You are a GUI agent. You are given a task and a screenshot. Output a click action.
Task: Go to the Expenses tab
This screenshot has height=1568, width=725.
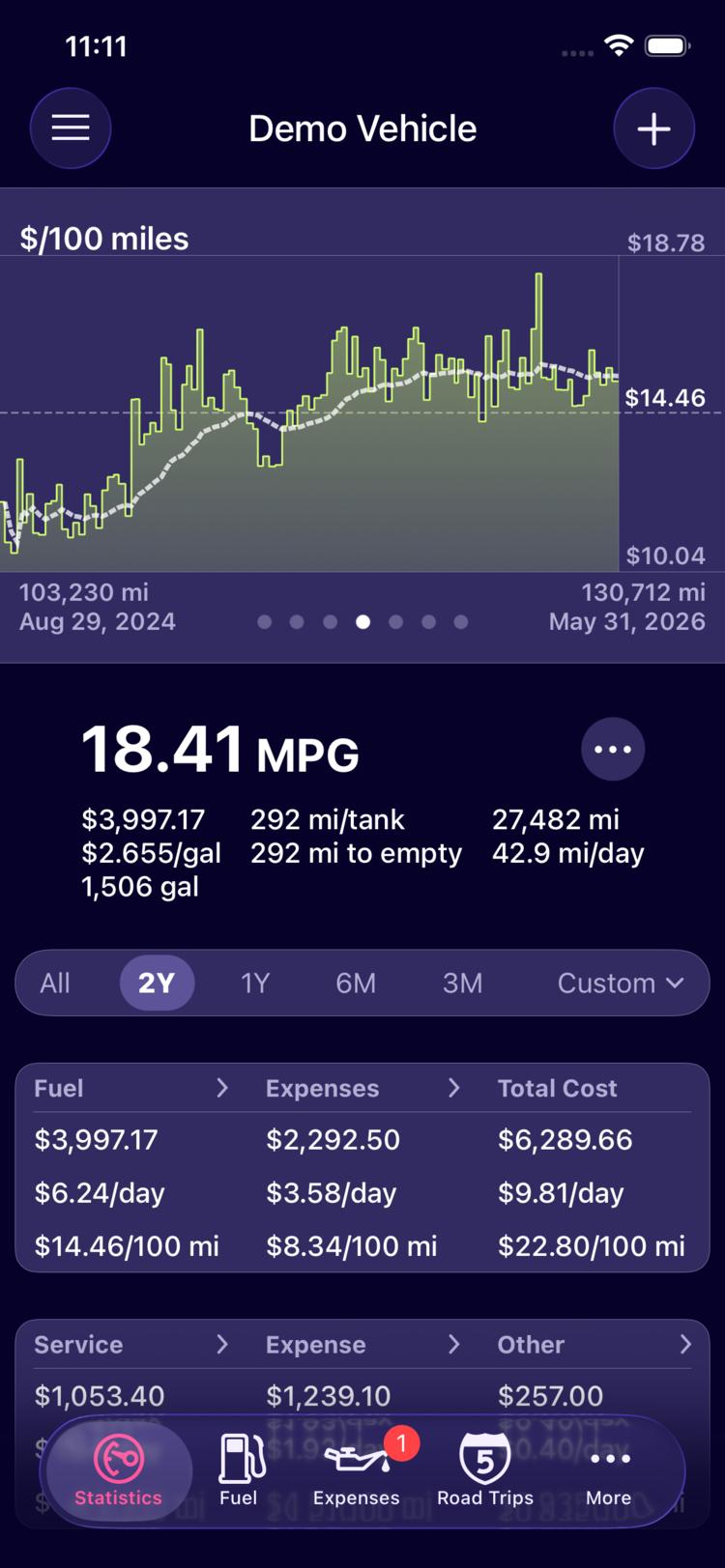click(357, 1471)
